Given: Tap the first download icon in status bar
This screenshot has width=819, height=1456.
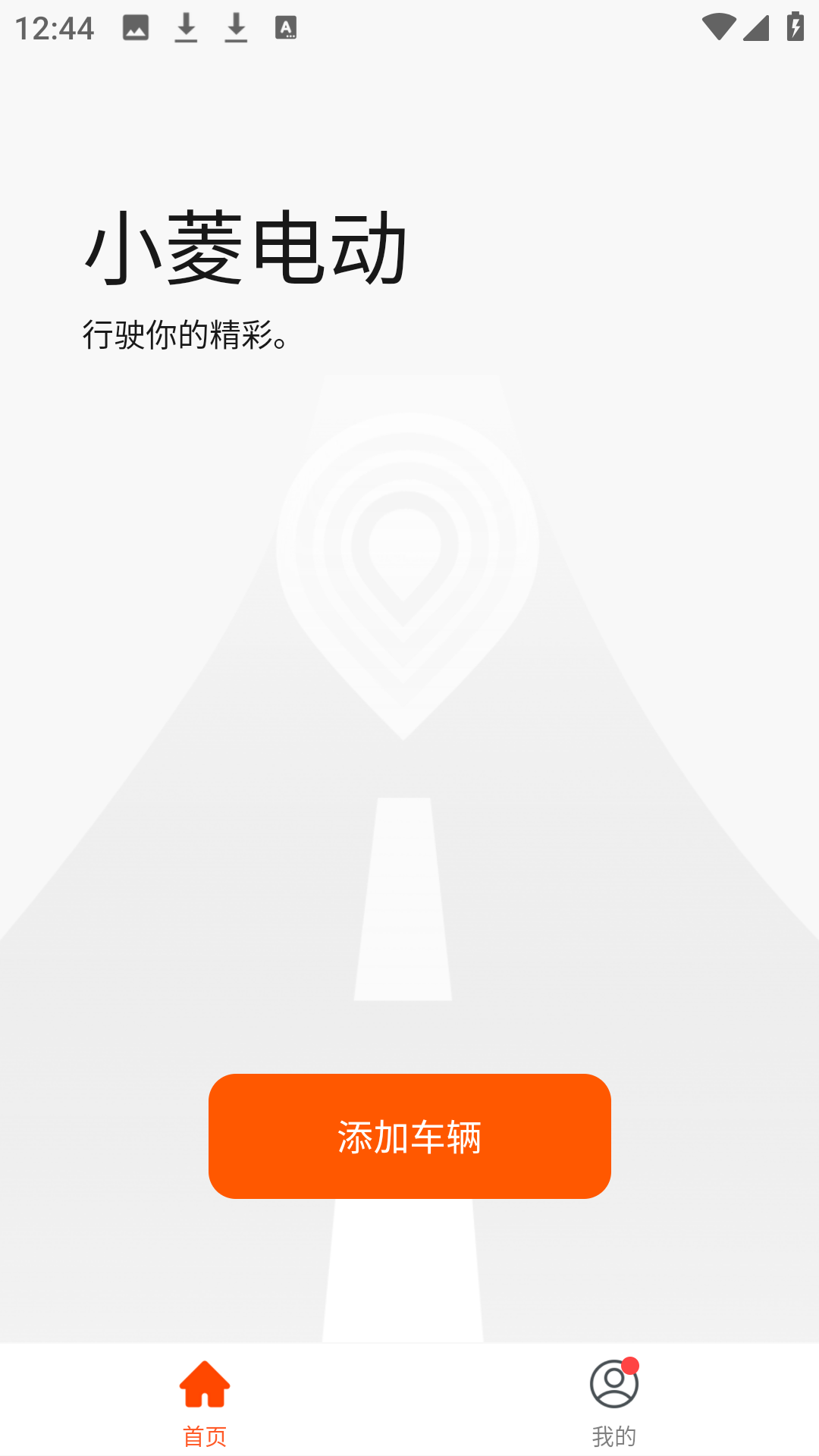Looking at the screenshot, I should pos(184,27).
